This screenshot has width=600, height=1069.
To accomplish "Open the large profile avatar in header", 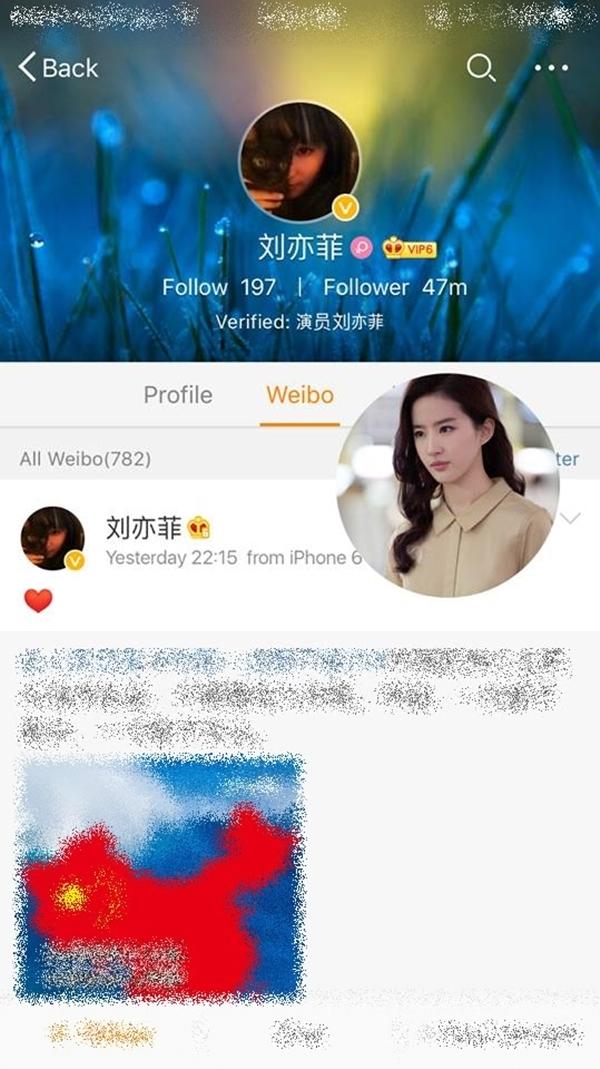I will pos(299,162).
